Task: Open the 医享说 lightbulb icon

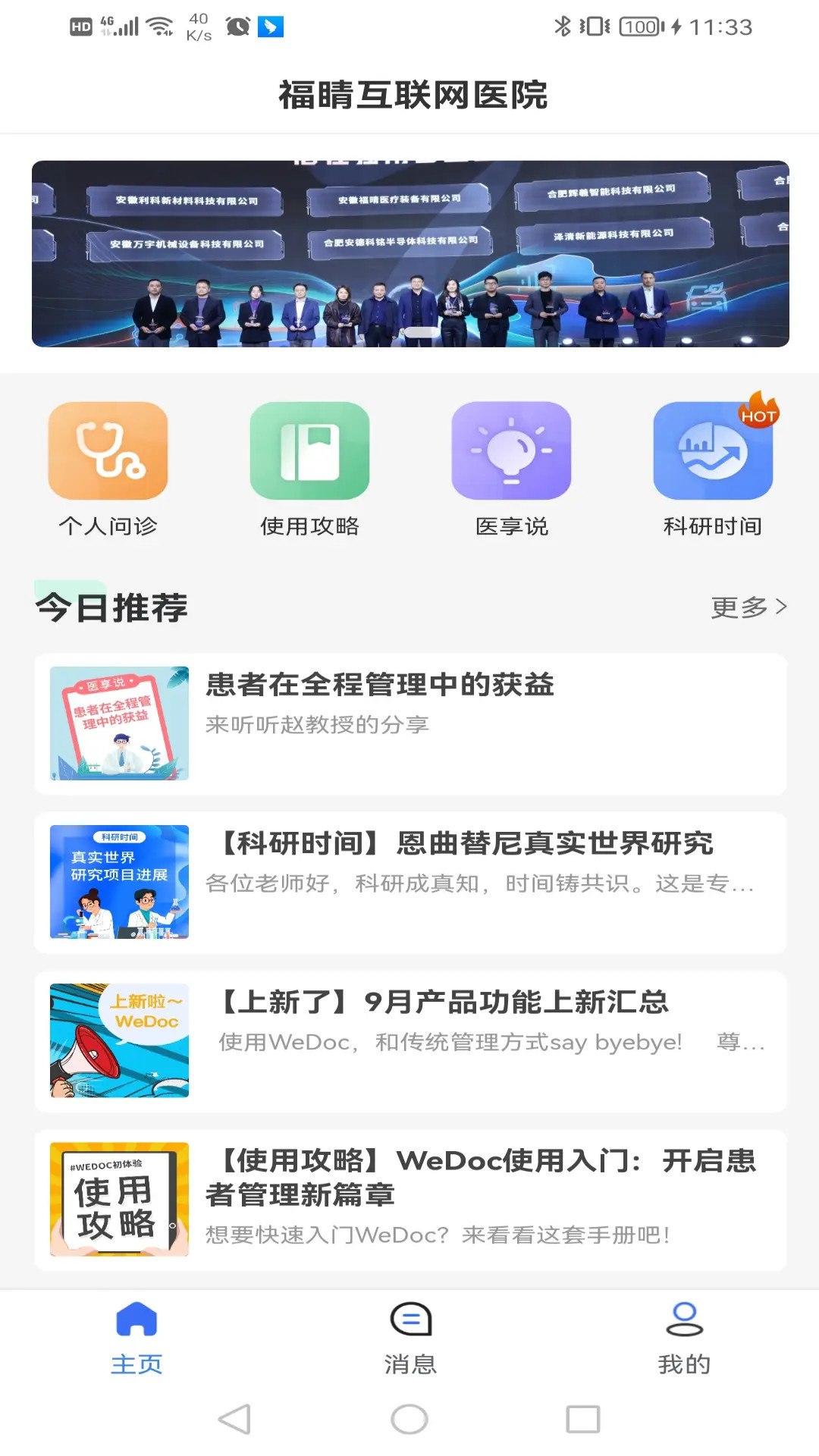Action: pos(512,450)
